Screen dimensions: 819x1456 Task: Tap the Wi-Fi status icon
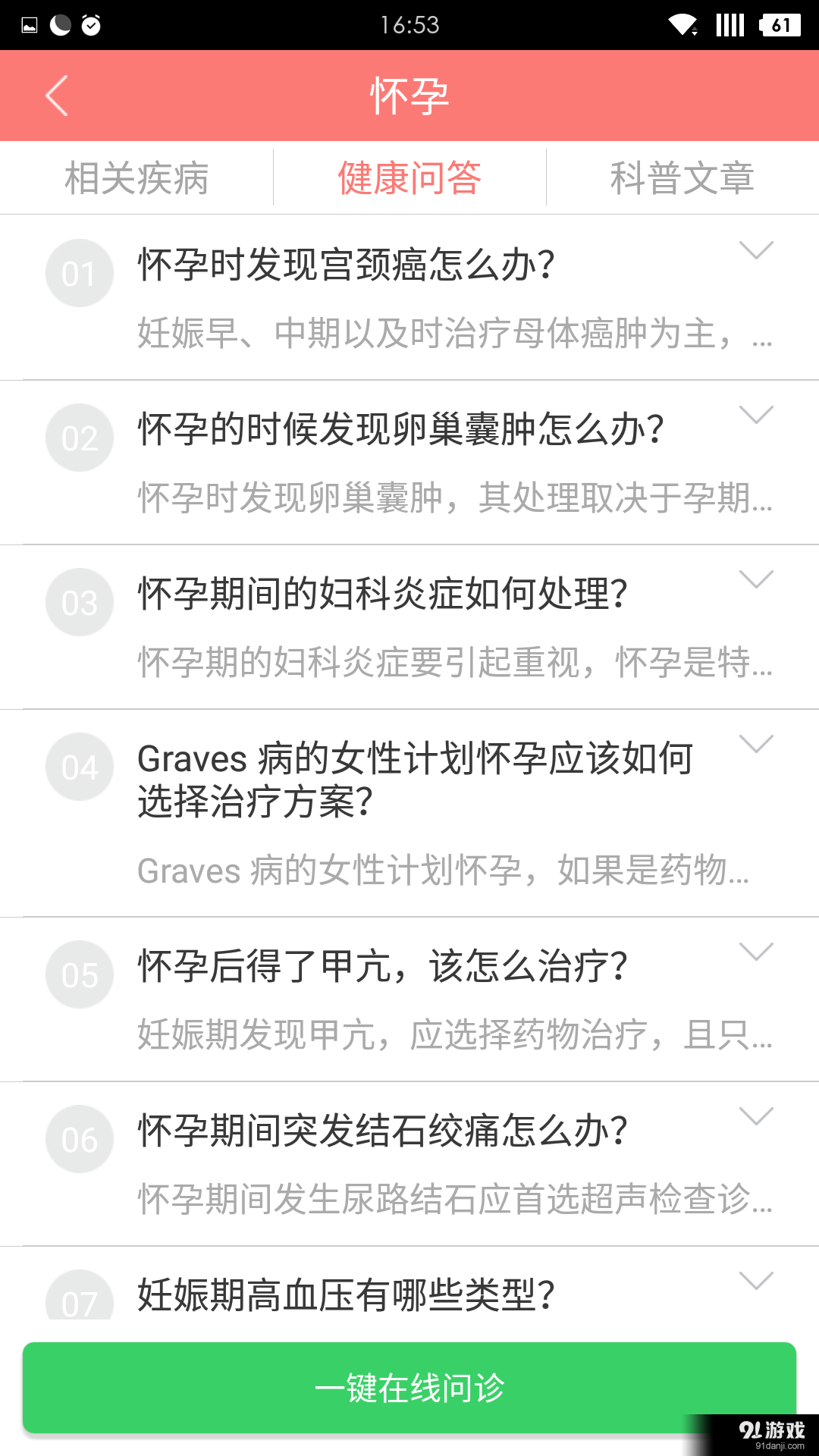point(681,24)
